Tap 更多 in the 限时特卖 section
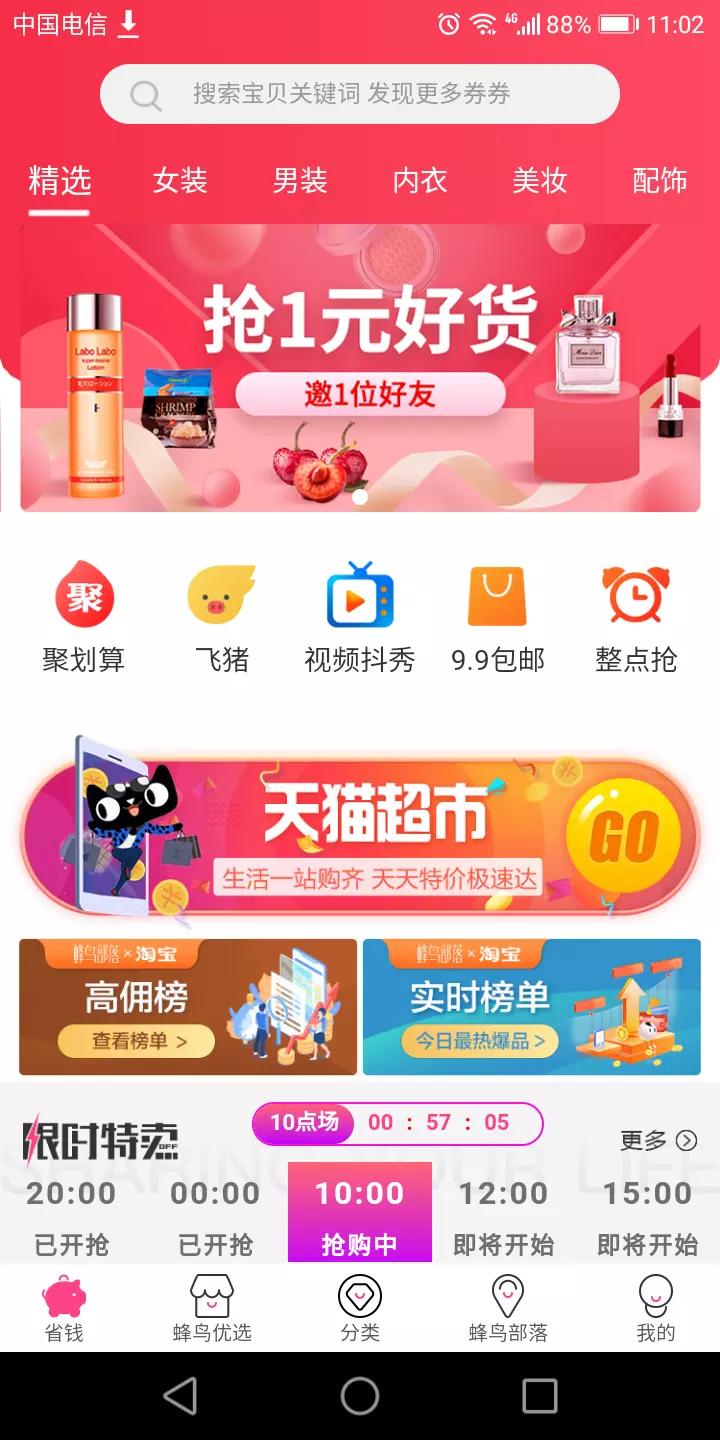Screen dimensions: 720x1440 (658, 1140)
